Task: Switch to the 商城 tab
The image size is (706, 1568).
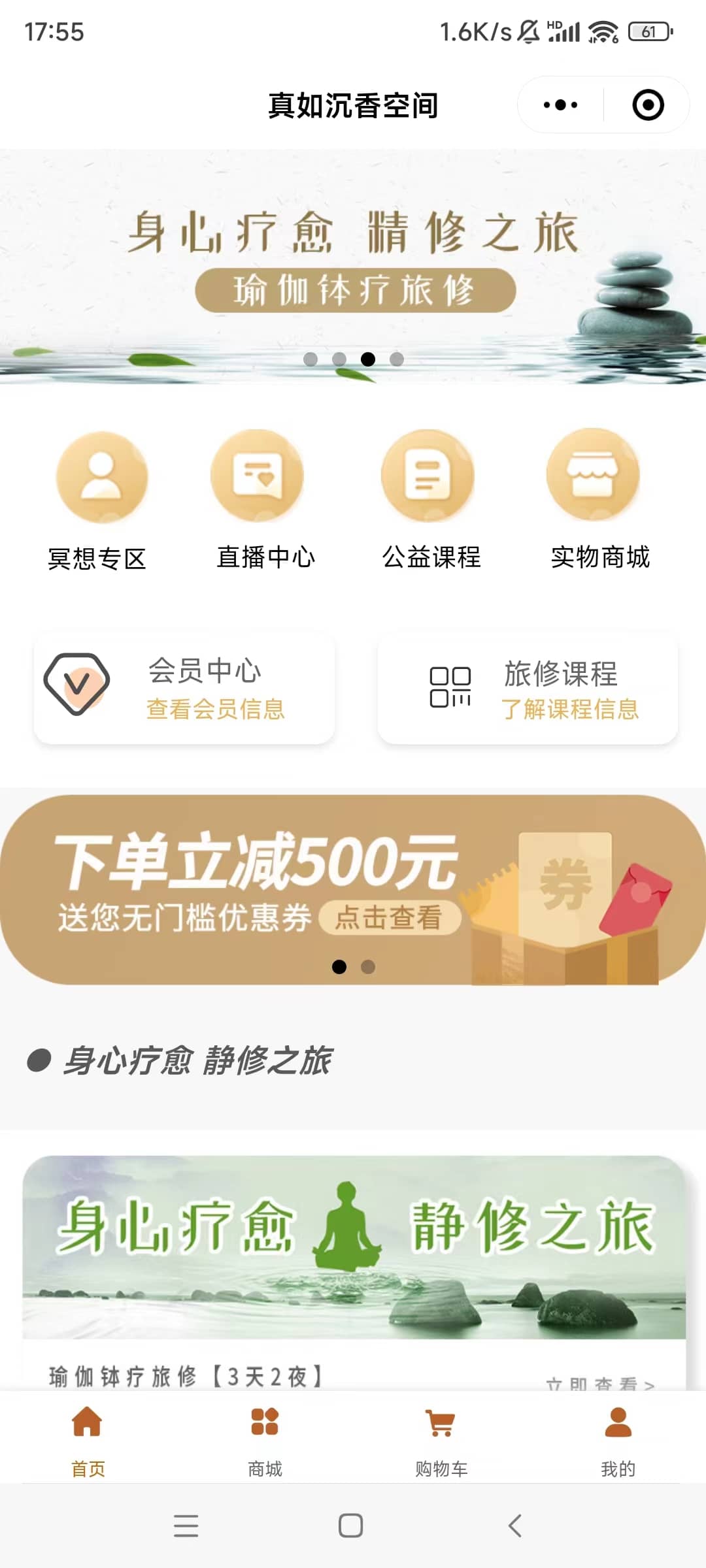Action: 265,1441
